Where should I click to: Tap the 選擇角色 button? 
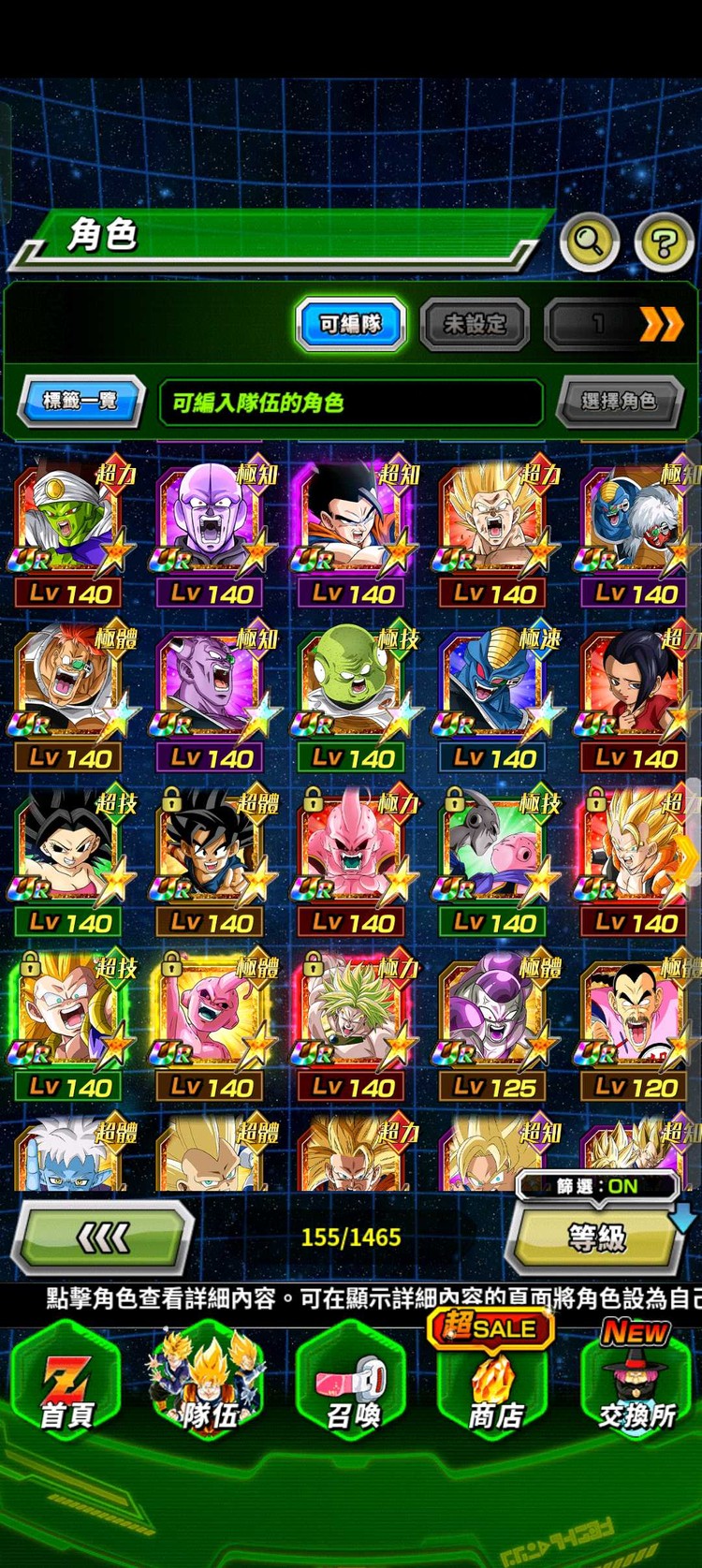(x=618, y=402)
